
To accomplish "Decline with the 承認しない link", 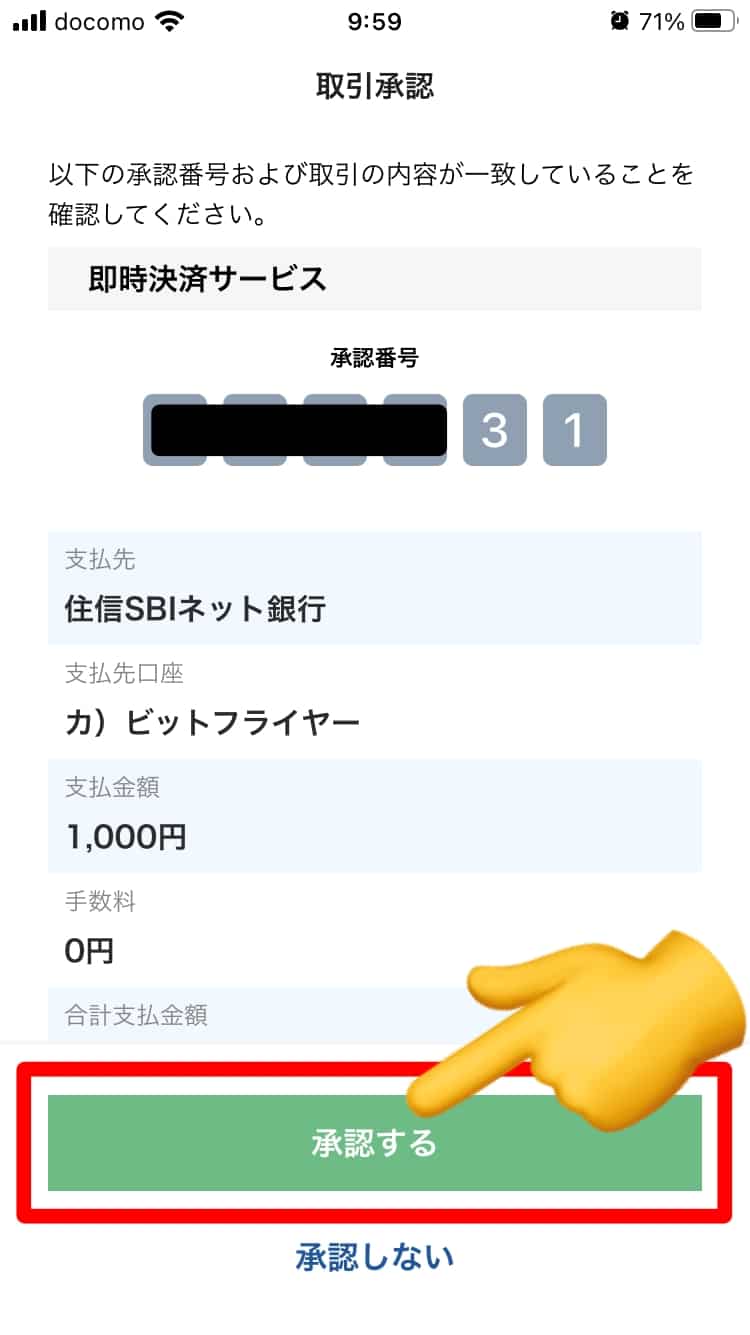I will [x=374, y=1256].
